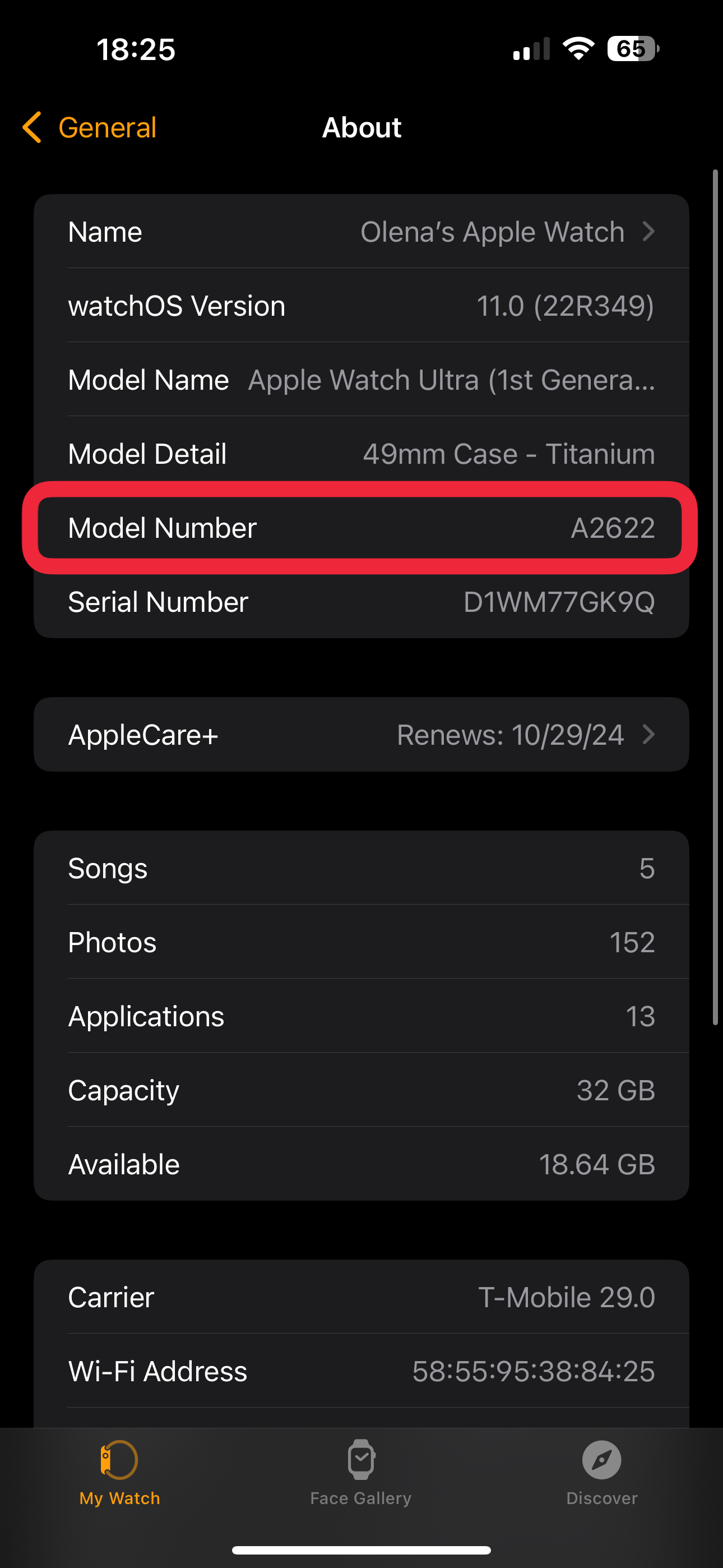The width and height of the screenshot is (723, 1568).
Task: Tap the Model Number row
Action: 361,528
